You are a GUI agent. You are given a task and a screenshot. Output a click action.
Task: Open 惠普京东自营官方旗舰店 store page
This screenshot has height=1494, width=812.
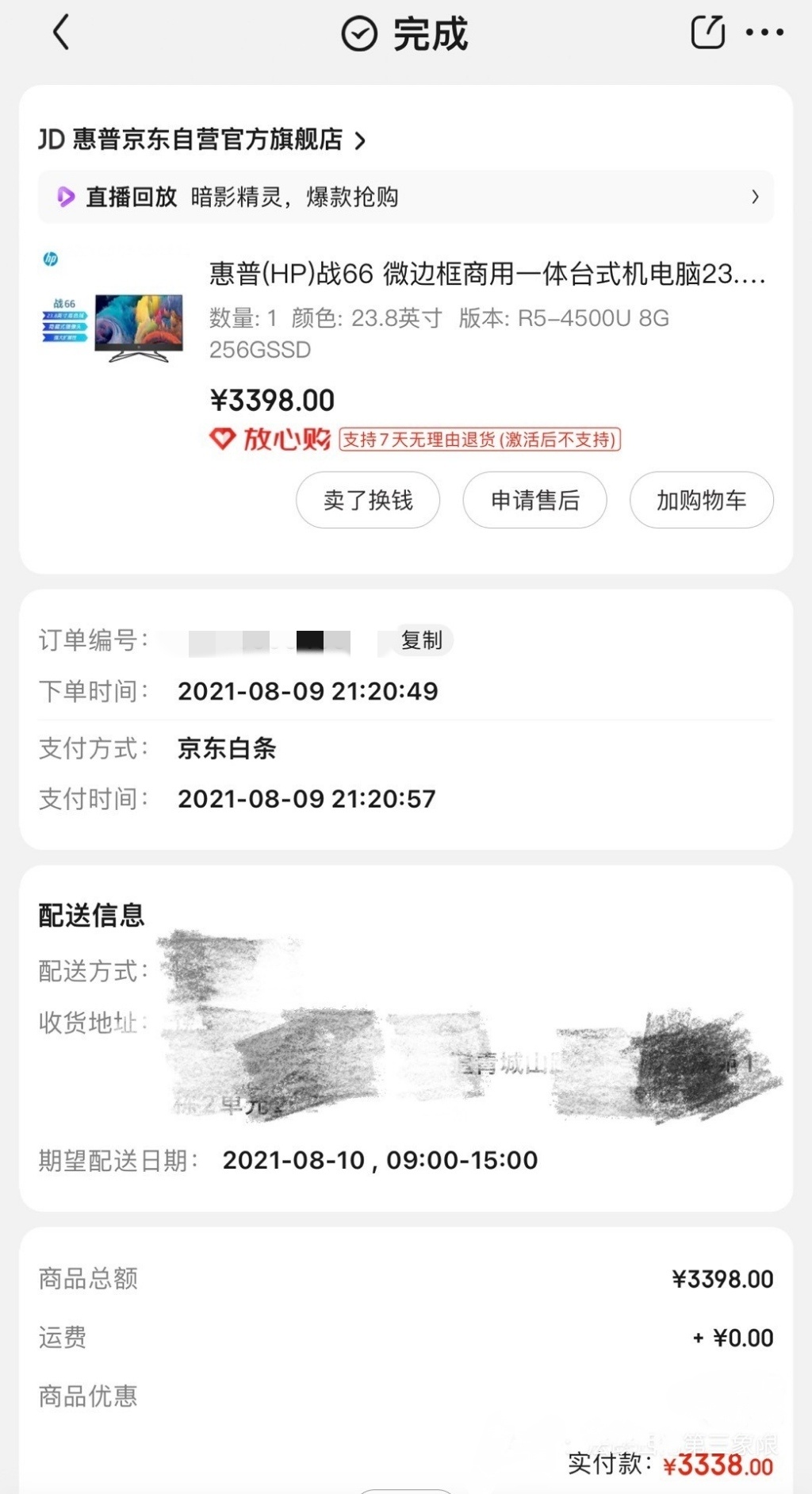(202, 140)
